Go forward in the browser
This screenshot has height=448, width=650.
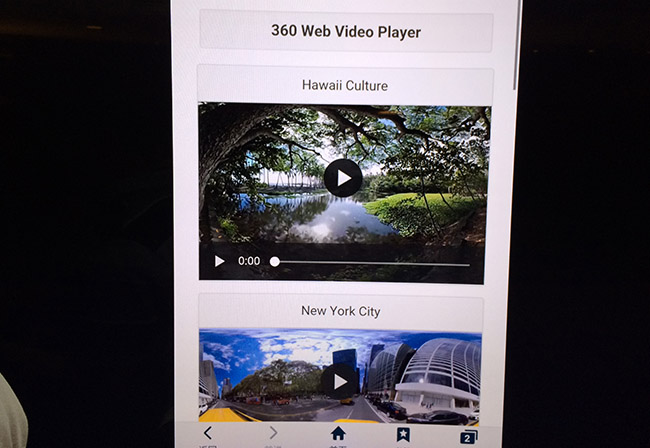272,433
